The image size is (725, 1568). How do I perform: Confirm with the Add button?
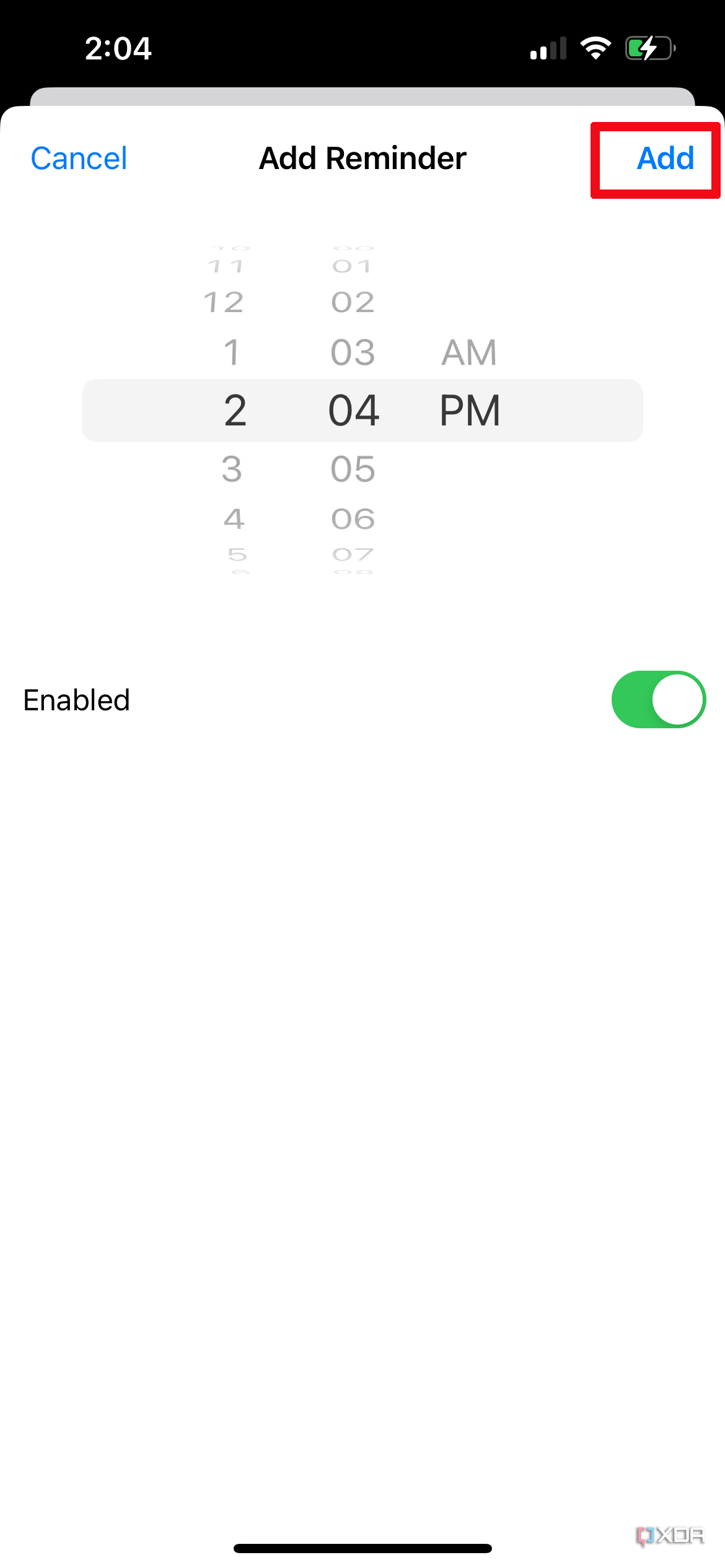pos(665,158)
